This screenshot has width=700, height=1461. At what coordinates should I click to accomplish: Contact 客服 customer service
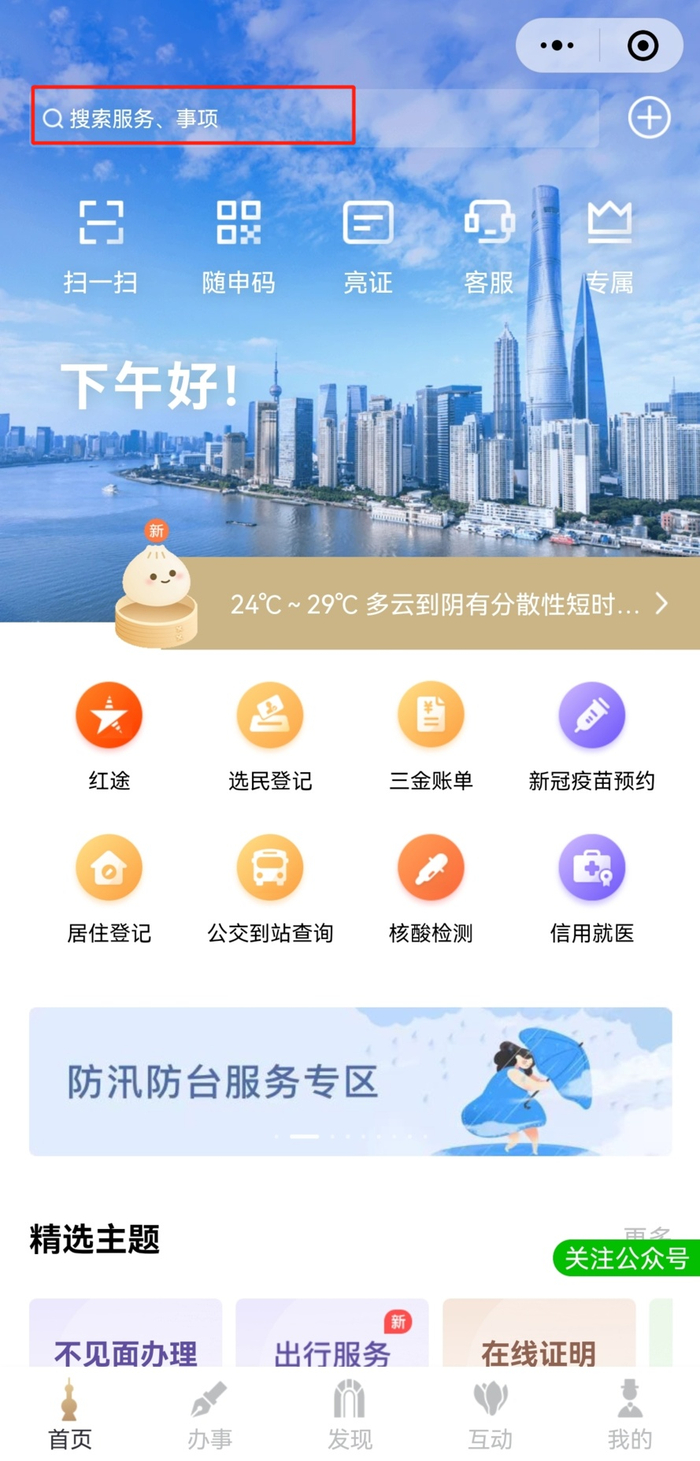[489, 245]
